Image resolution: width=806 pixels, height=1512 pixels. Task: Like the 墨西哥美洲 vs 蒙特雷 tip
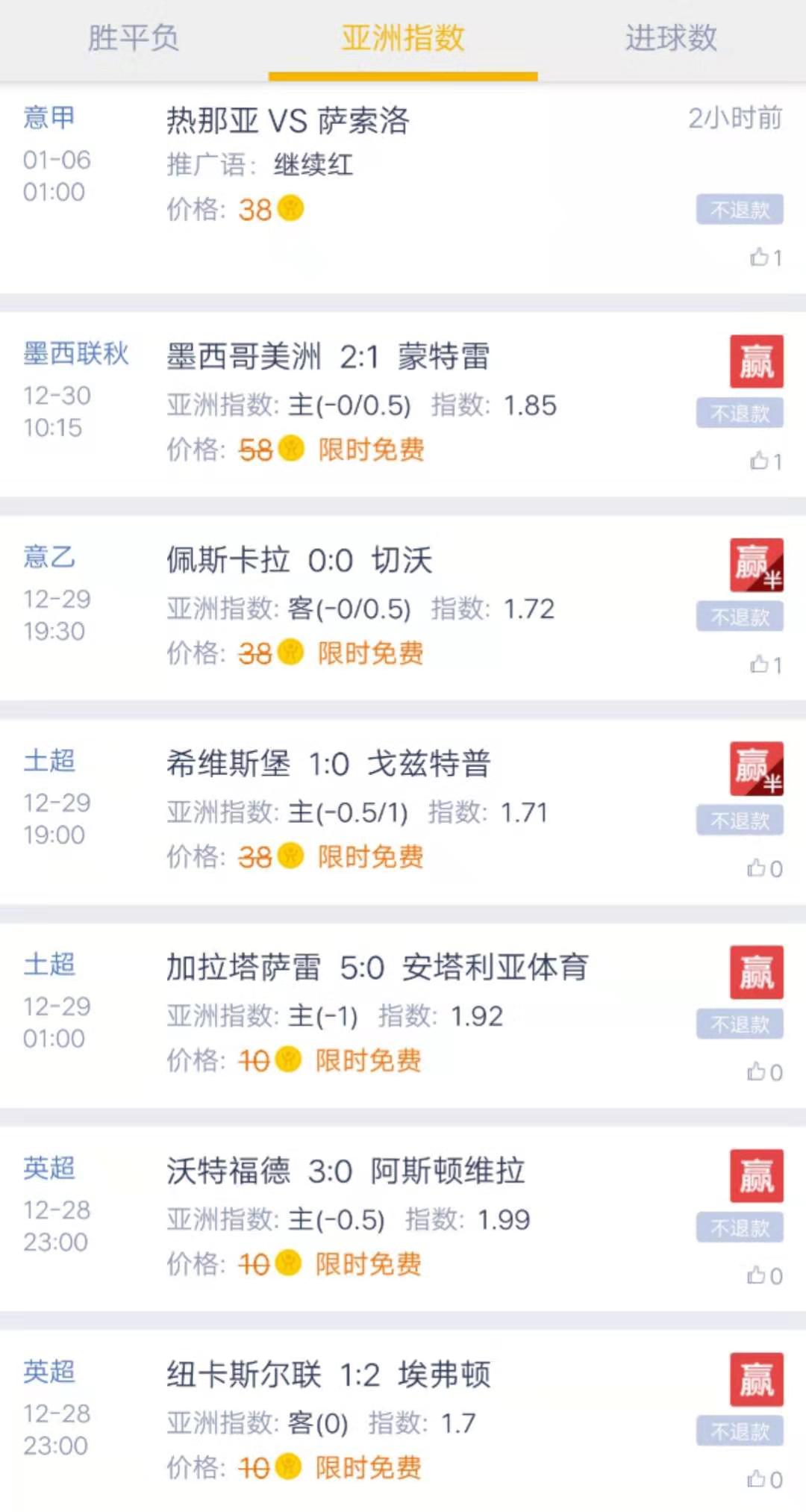[760, 461]
